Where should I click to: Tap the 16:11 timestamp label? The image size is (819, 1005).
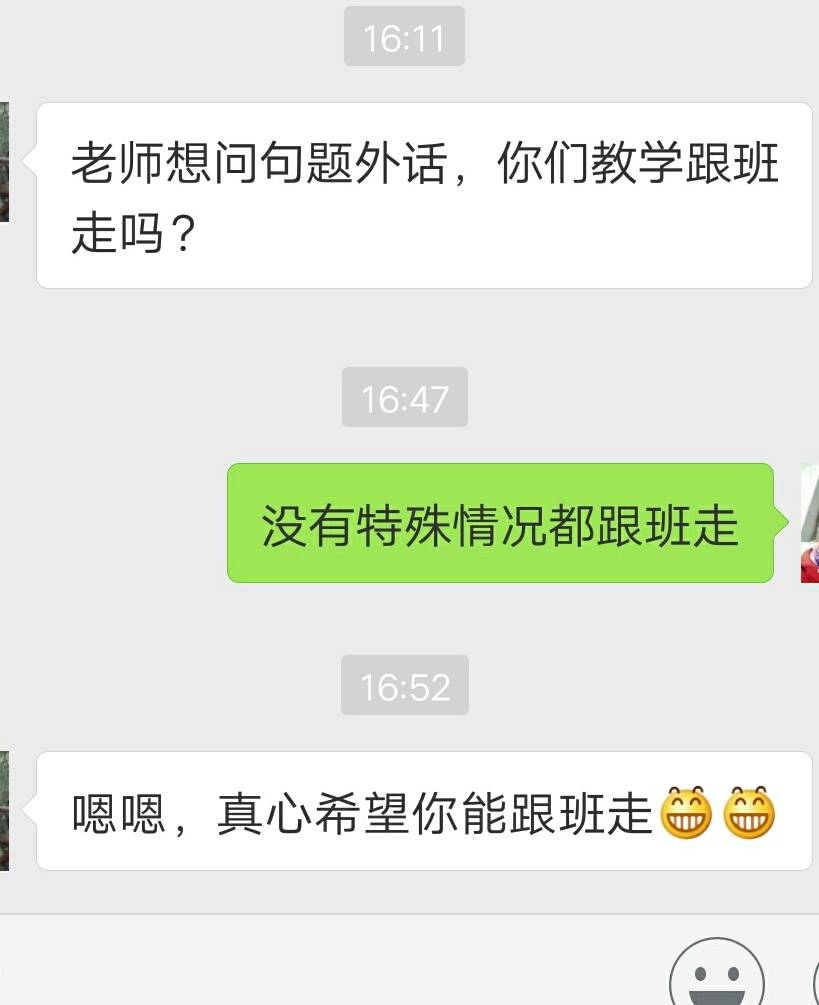[404, 36]
